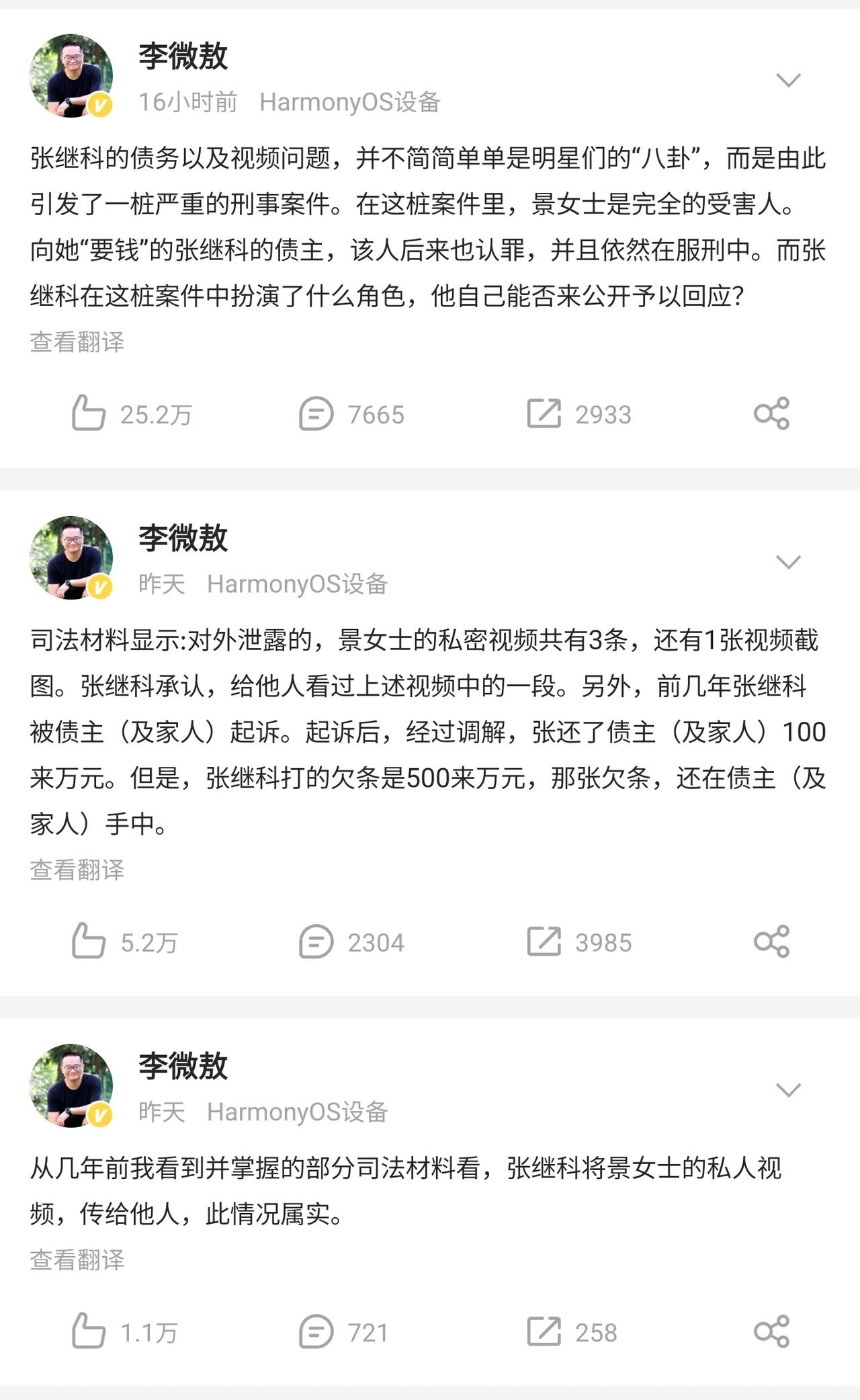
Task: Expand dropdown chevron on the 从几年前 post
Action: (x=788, y=1089)
